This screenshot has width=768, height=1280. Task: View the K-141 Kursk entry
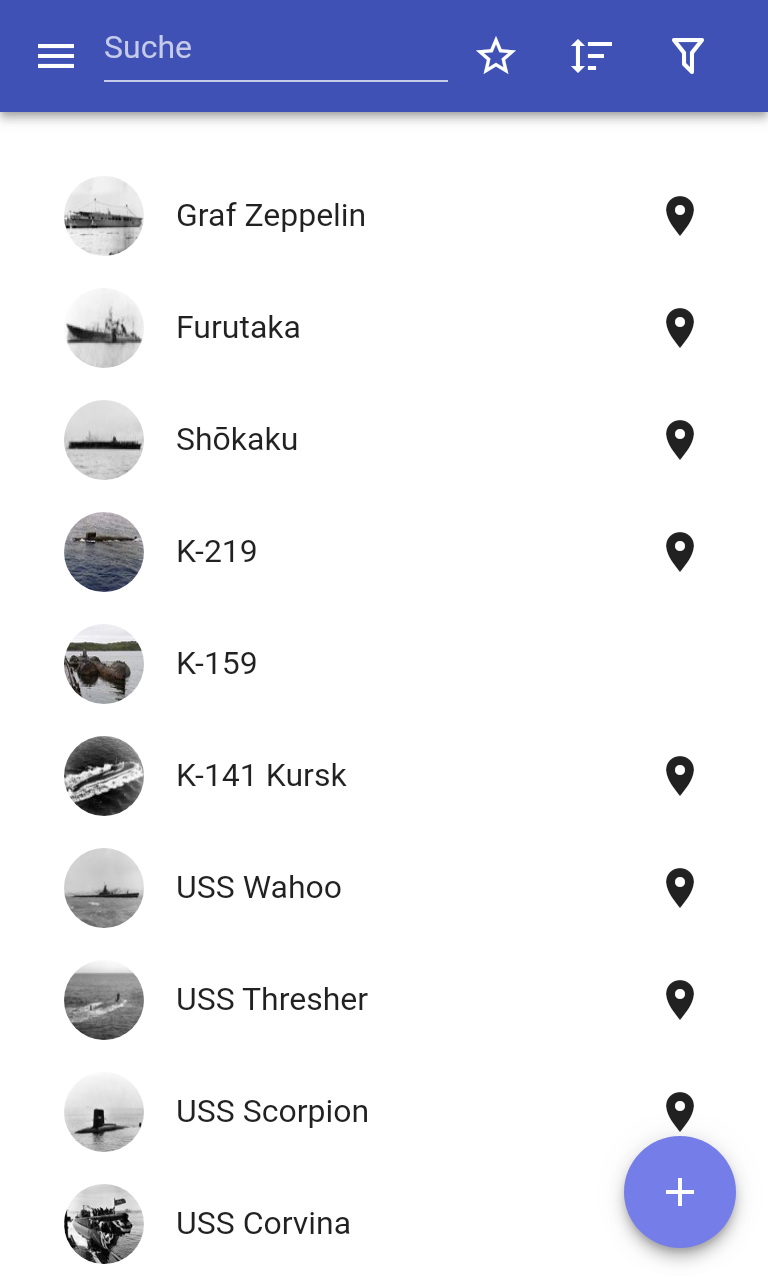click(x=261, y=776)
